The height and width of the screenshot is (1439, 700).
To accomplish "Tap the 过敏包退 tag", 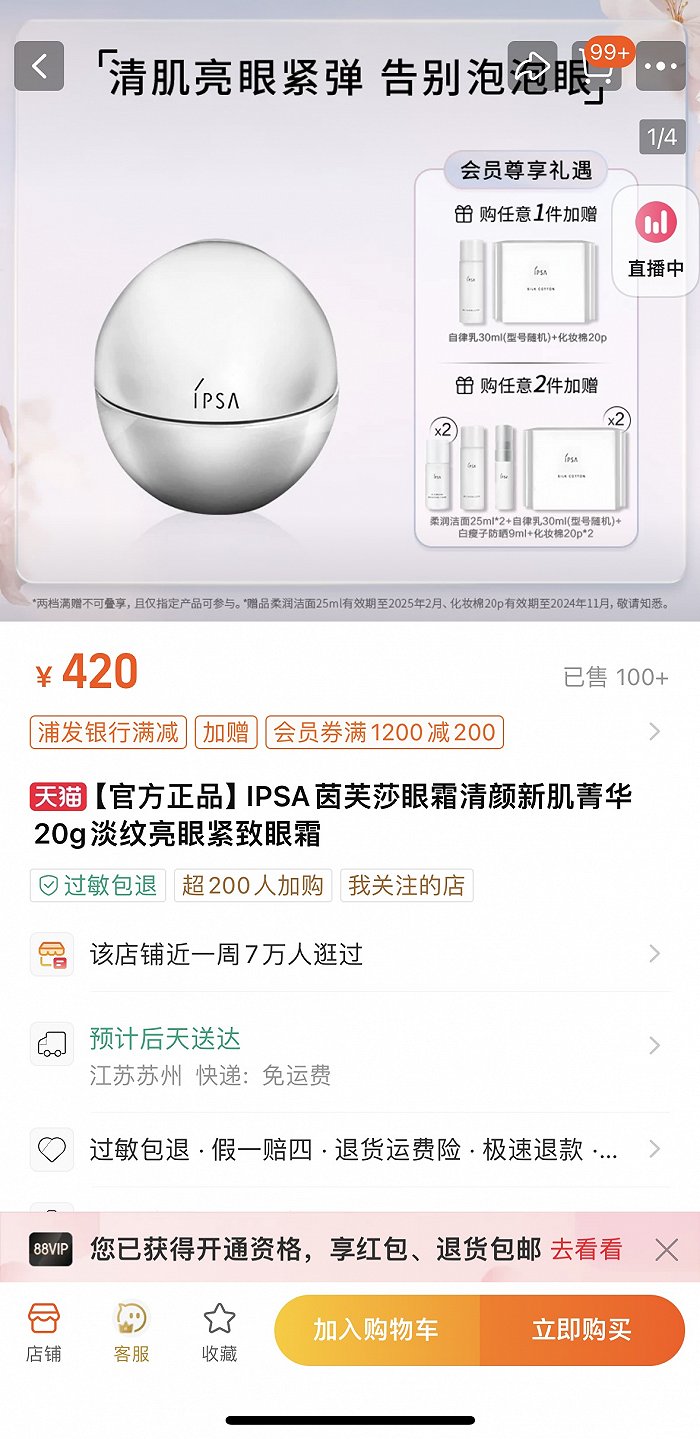I will 97,885.
